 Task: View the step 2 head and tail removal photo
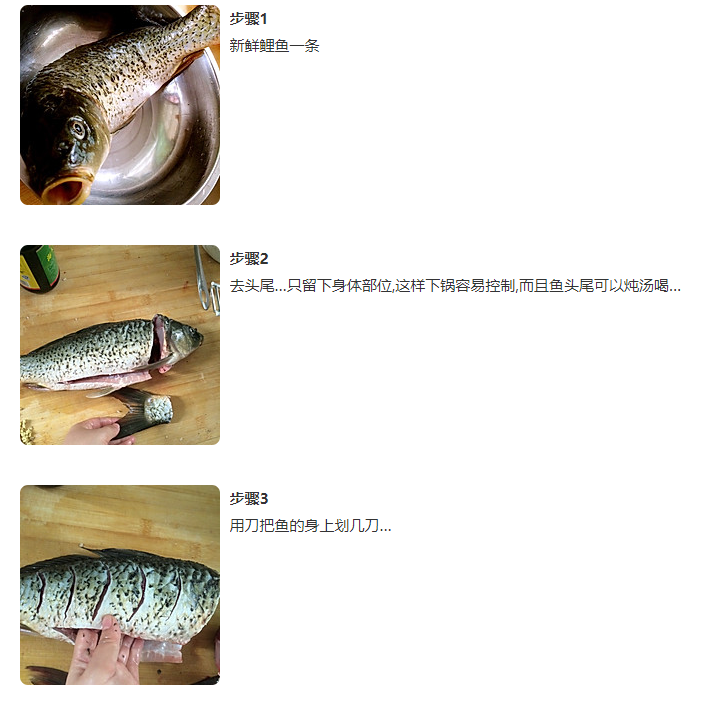(x=120, y=345)
